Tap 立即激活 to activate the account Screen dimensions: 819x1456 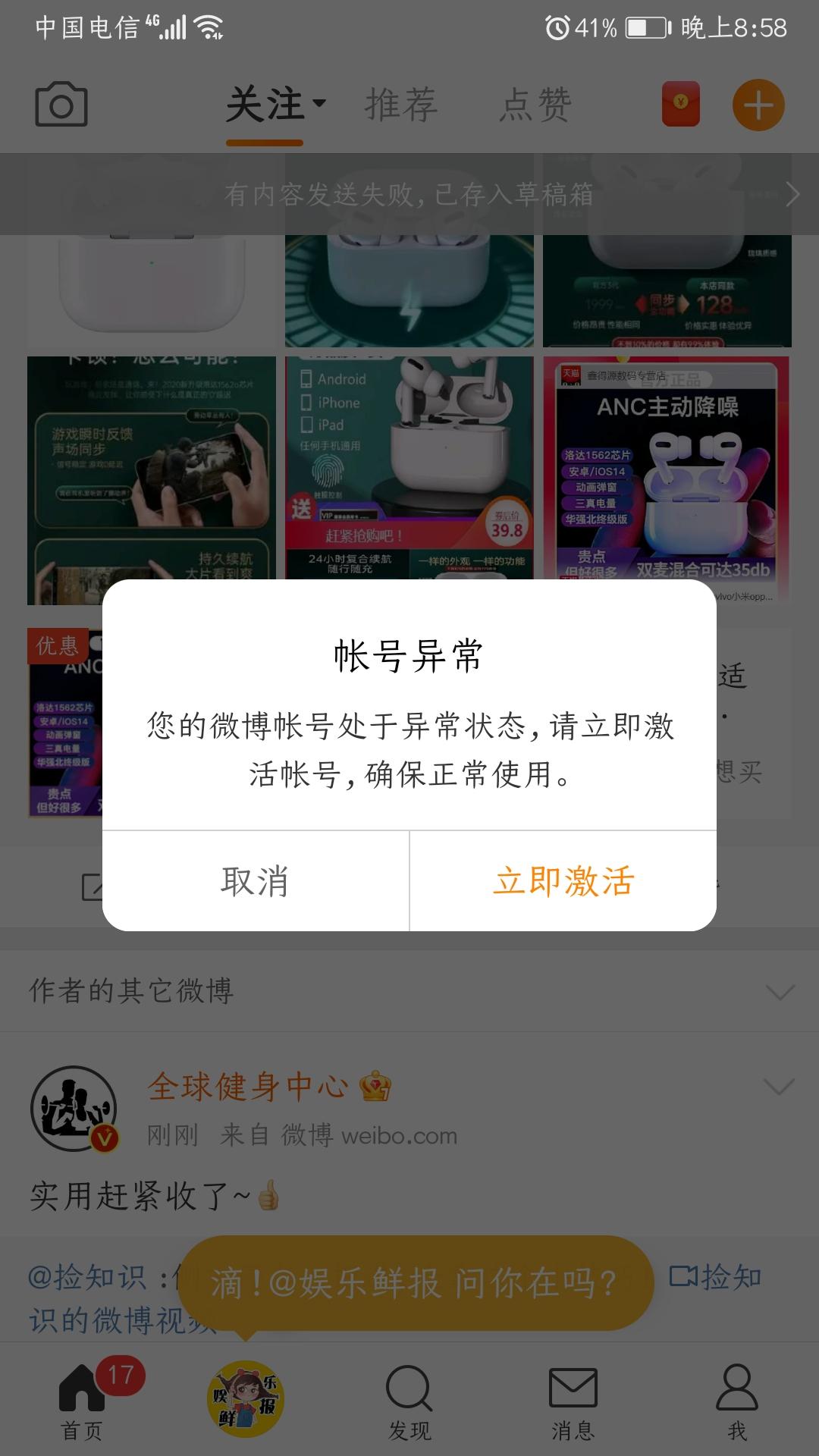point(563,881)
